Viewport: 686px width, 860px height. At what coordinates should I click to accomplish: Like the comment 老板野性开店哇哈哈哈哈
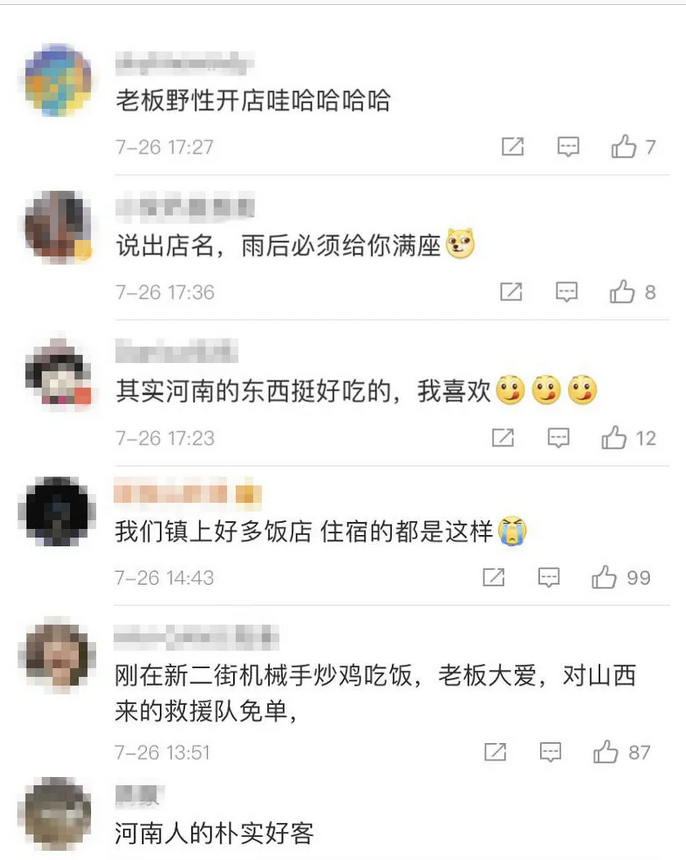(x=624, y=147)
